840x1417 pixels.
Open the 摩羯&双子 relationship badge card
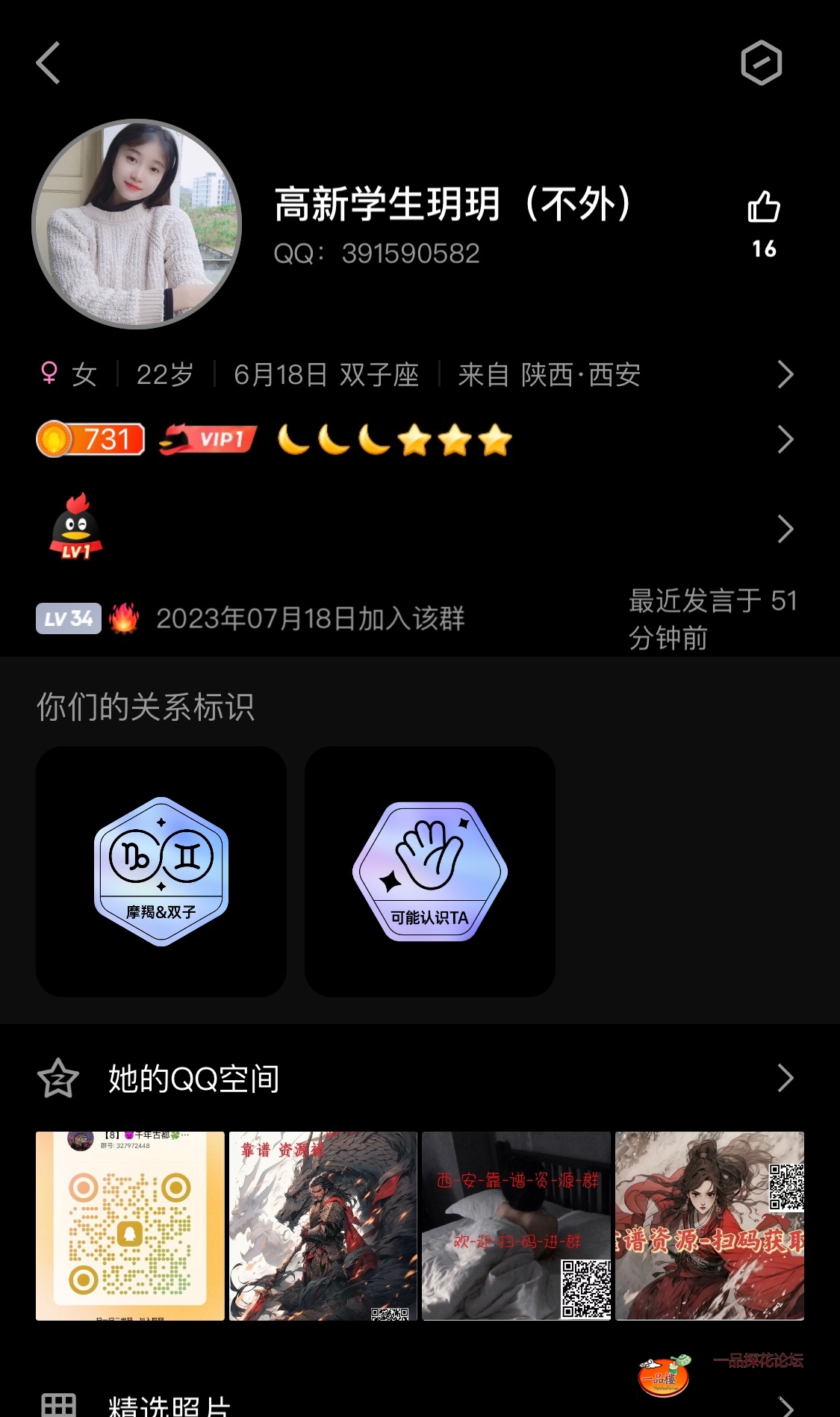161,871
